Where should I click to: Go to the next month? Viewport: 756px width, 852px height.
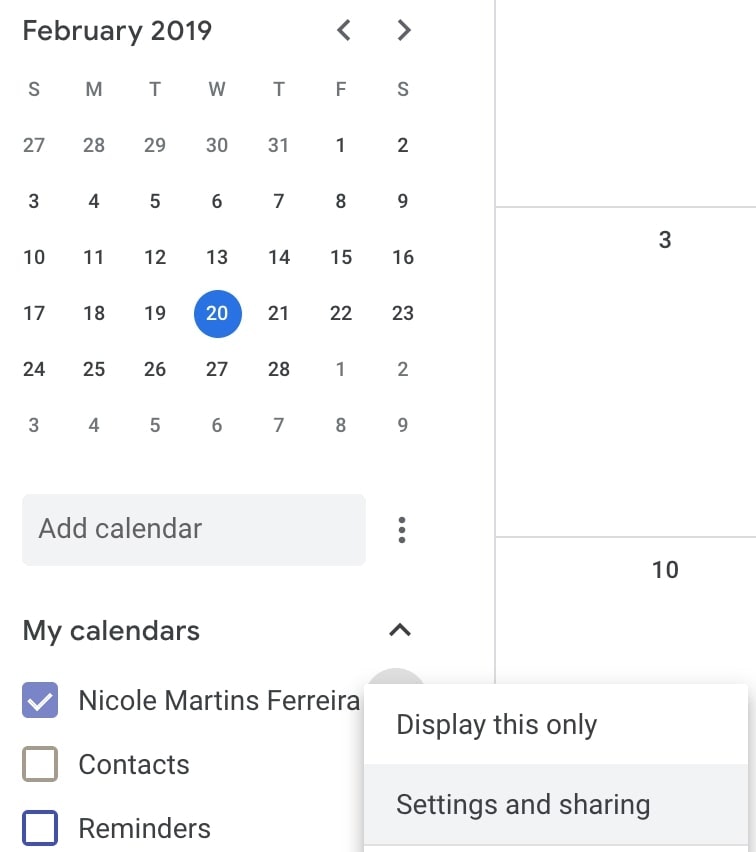click(x=404, y=31)
